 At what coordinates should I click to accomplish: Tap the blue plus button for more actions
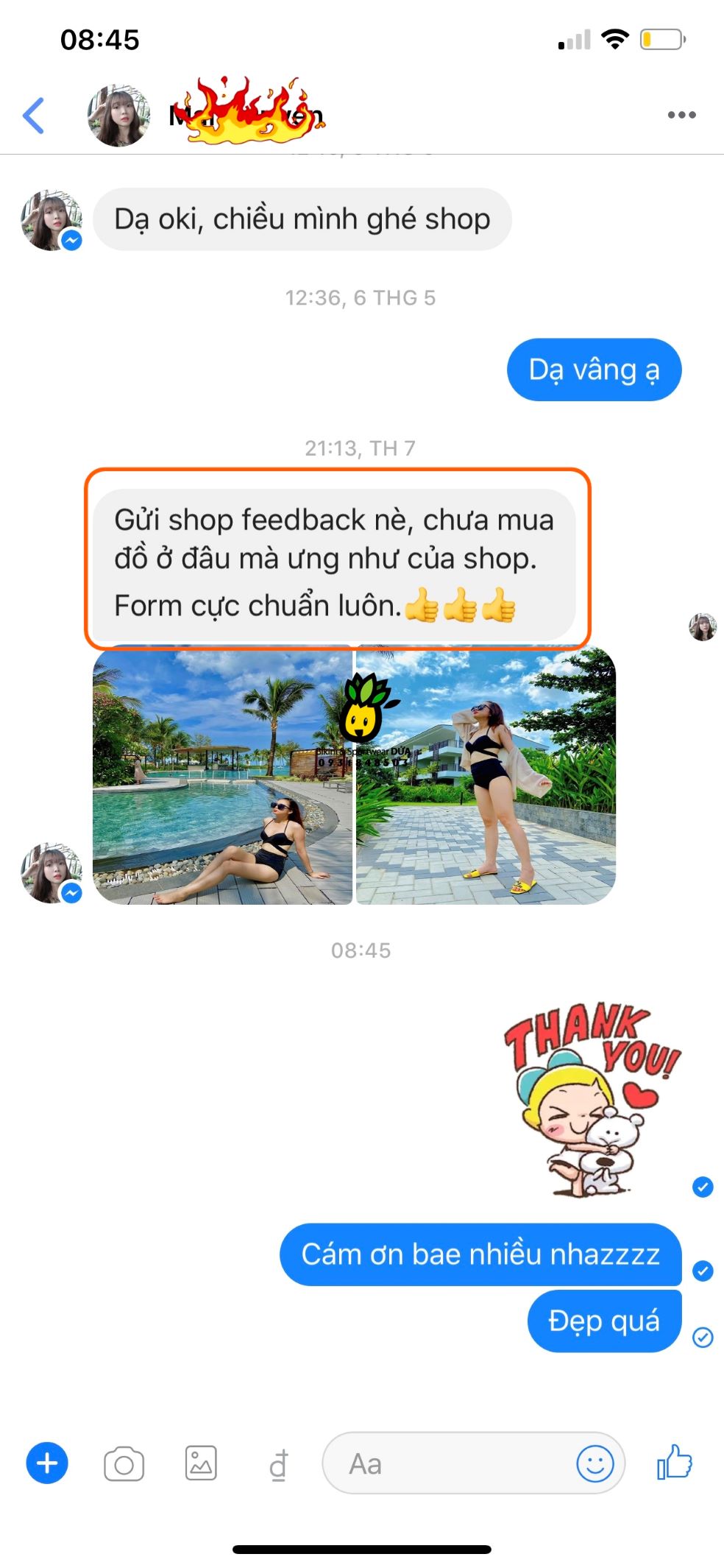pos(47,1463)
